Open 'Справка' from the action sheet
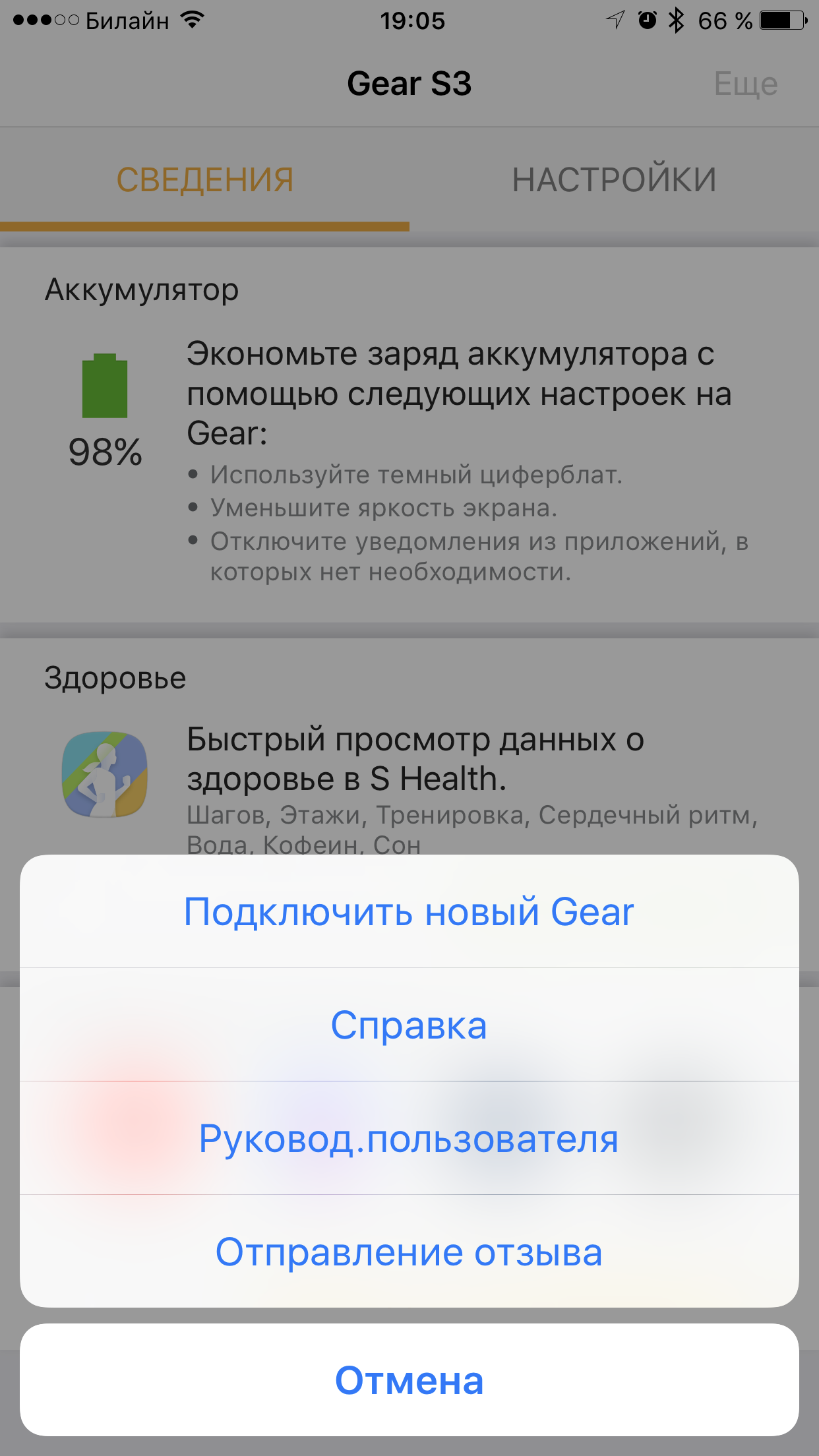Image resolution: width=819 pixels, height=1456 pixels. coord(409,1025)
